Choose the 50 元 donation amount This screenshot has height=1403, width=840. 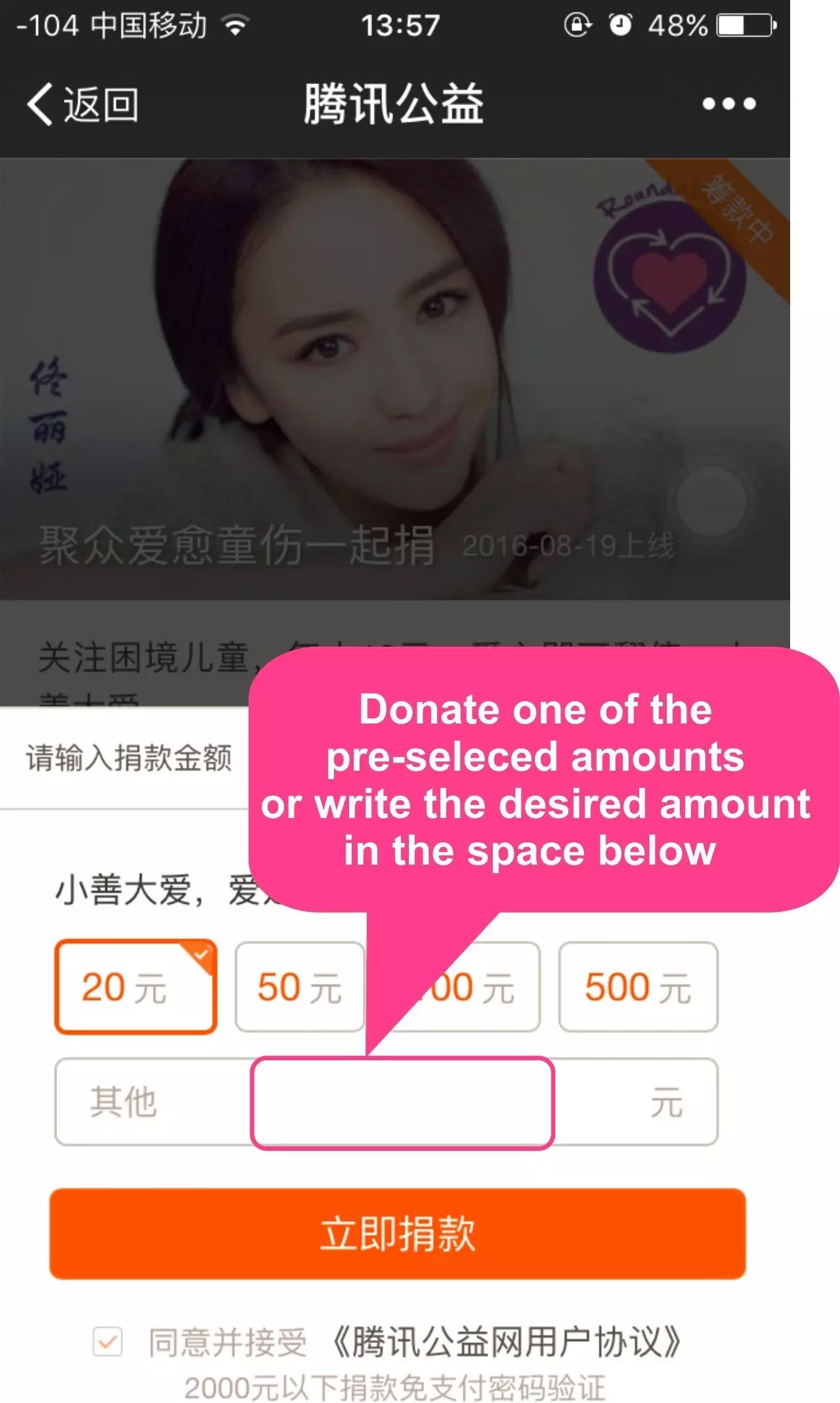300,987
